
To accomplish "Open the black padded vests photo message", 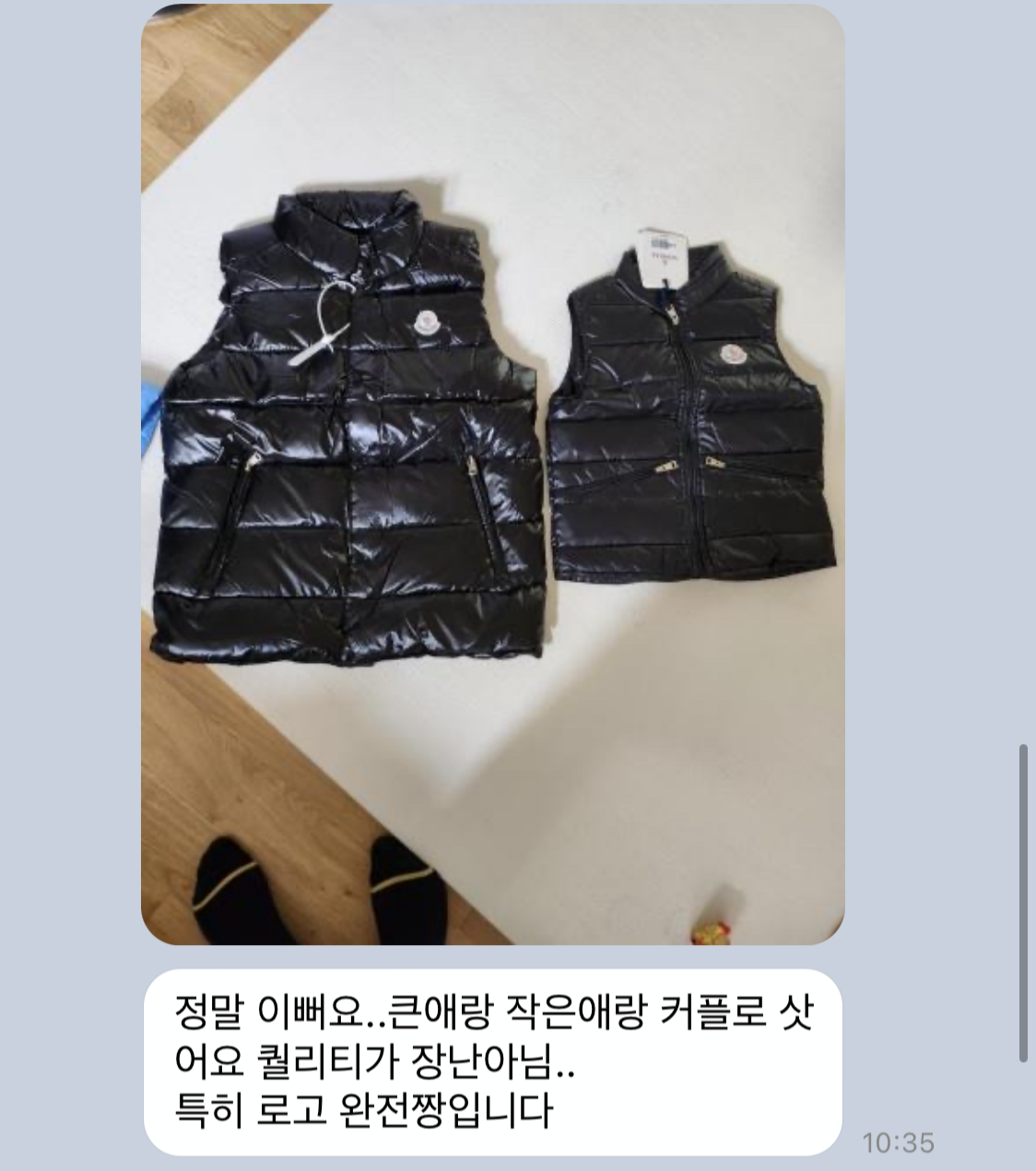I will tap(492, 474).
